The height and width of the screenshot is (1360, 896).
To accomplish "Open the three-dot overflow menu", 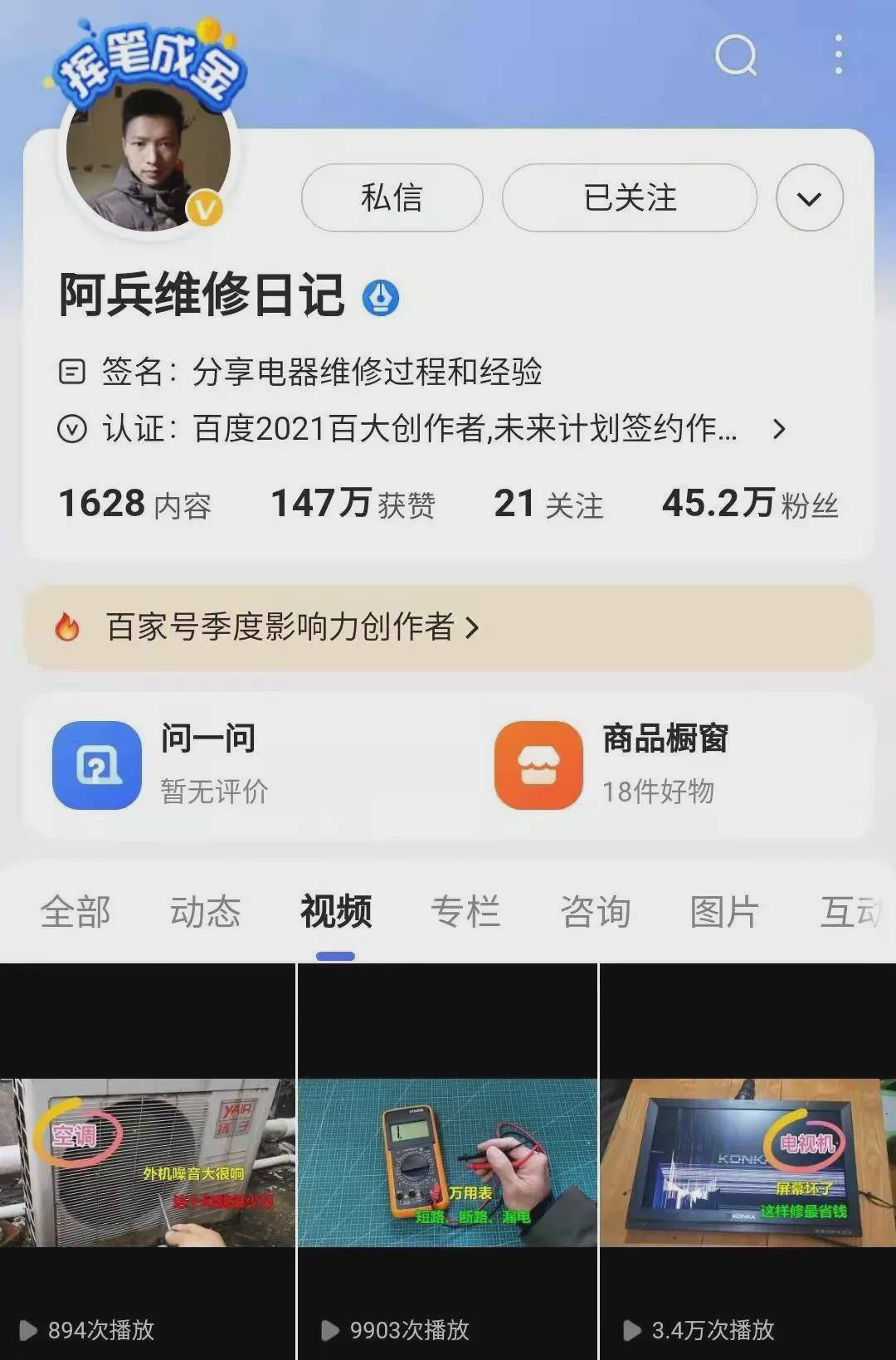I will 839,55.
